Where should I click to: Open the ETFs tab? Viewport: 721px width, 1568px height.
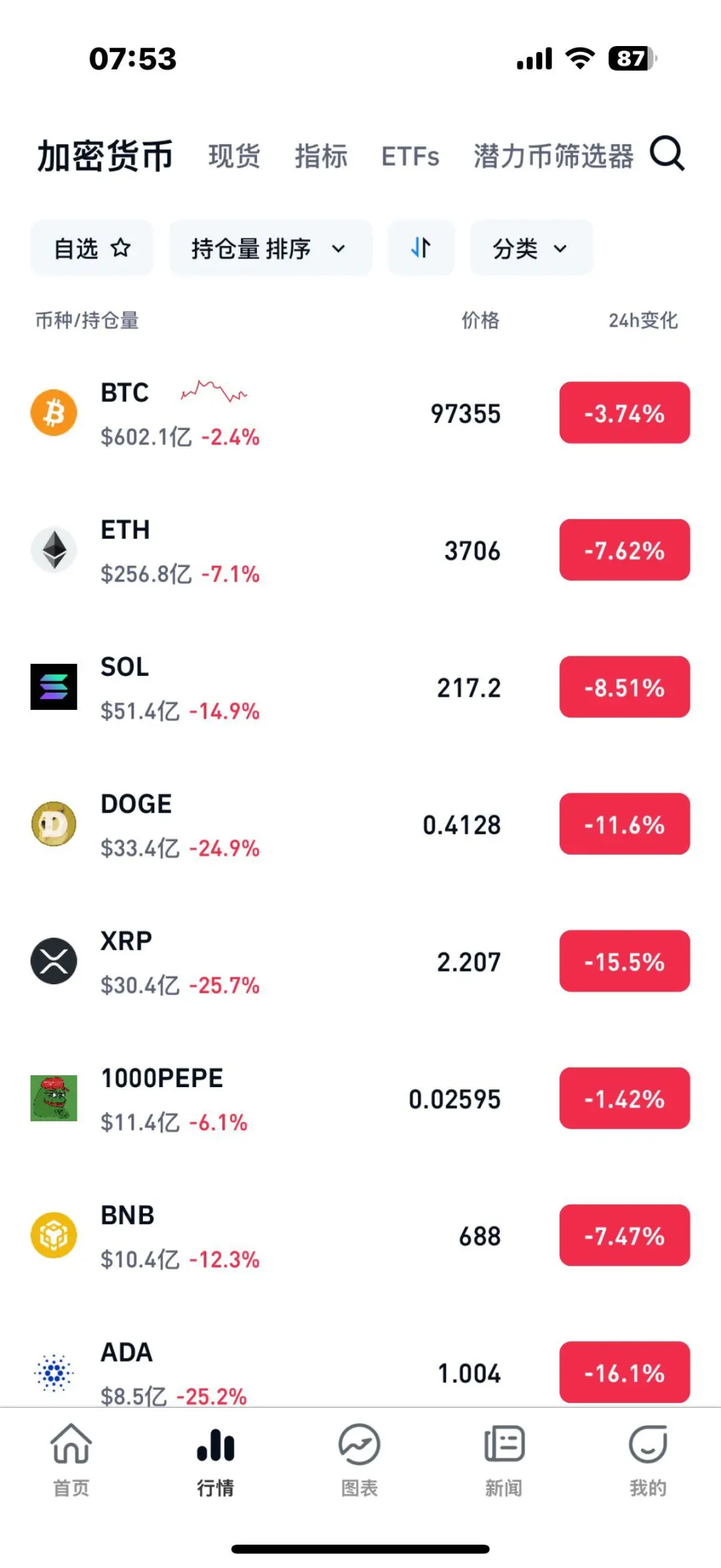pyautogui.click(x=410, y=157)
